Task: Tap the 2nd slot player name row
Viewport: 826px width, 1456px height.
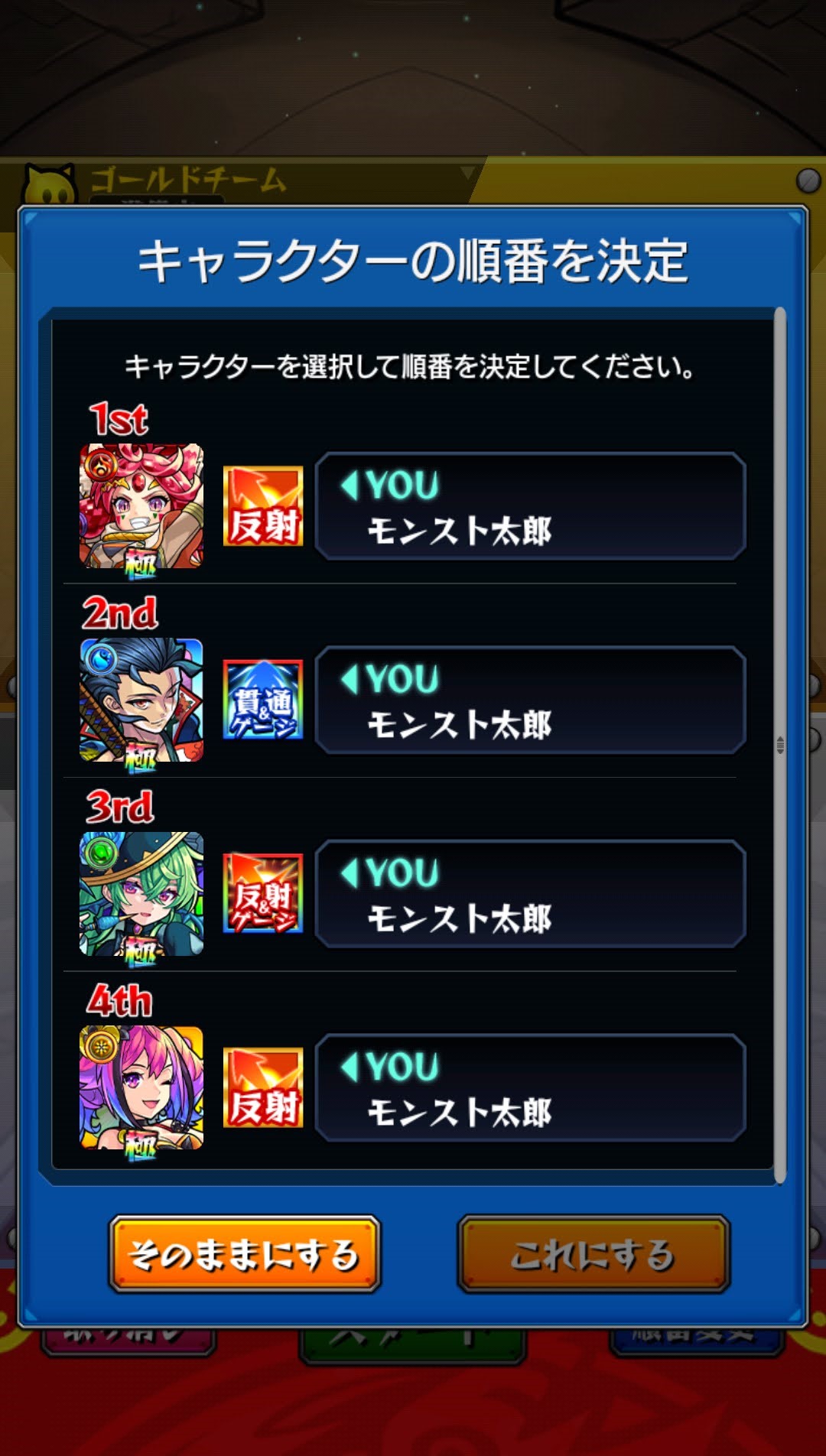Action: [530, 700]
